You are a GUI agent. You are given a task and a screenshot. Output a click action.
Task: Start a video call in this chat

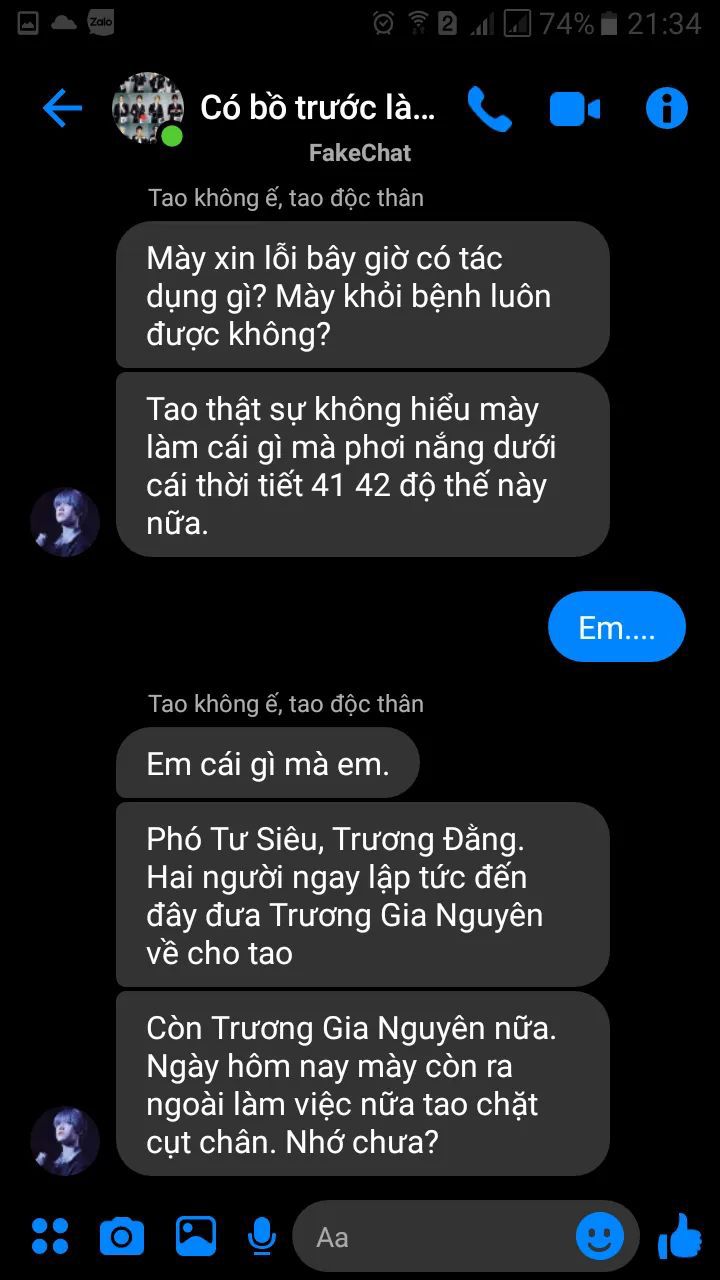coord(574,109)
